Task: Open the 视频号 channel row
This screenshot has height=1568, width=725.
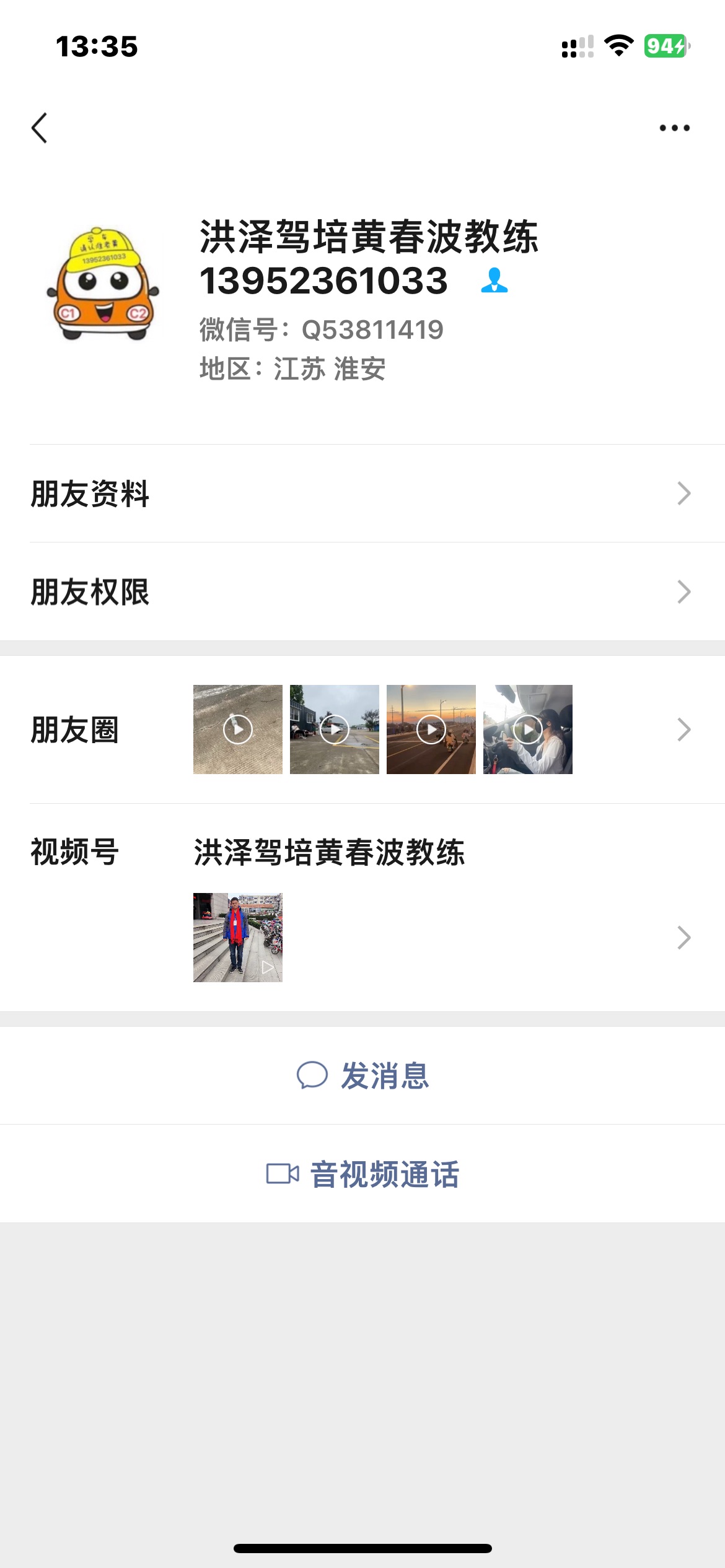Action: coord(362,908)
